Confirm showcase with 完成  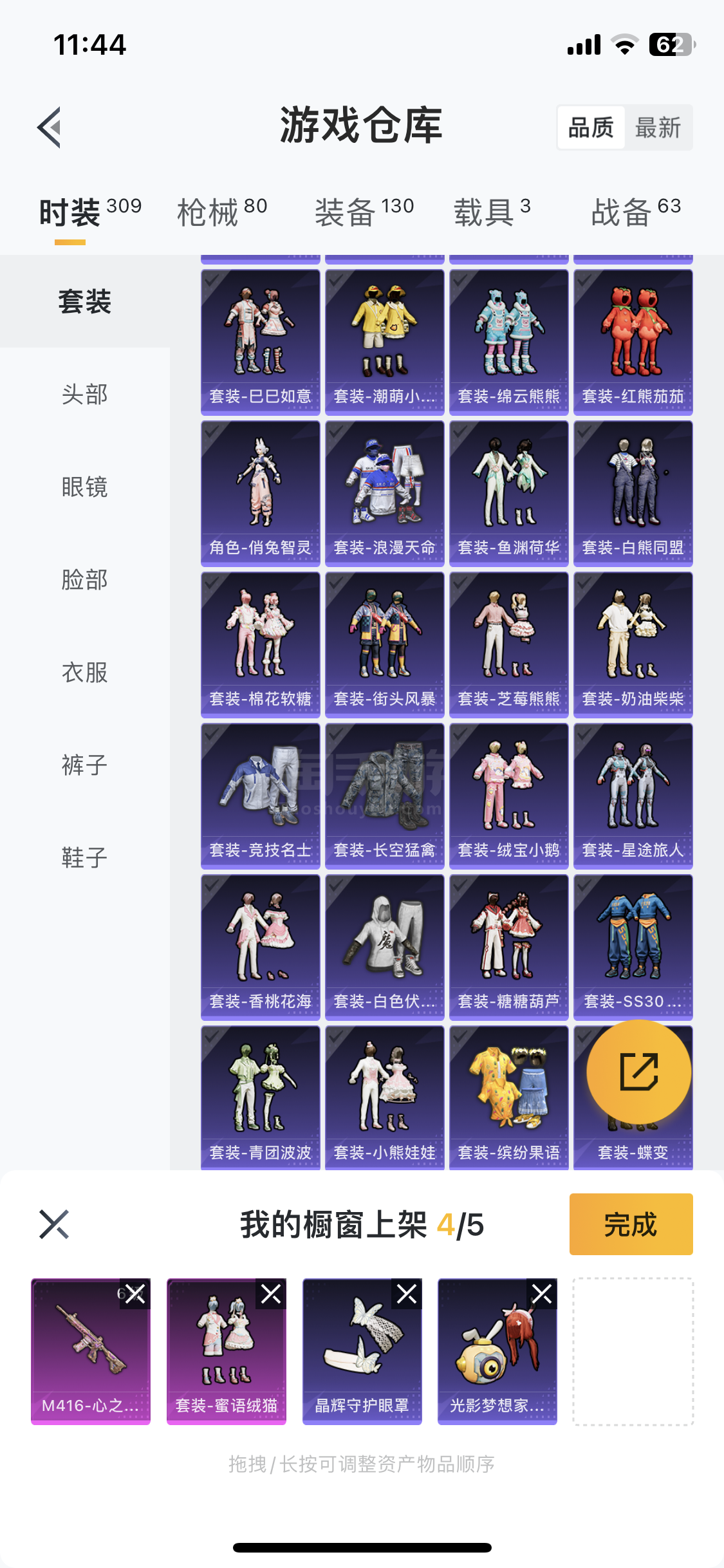(631, 1224)
